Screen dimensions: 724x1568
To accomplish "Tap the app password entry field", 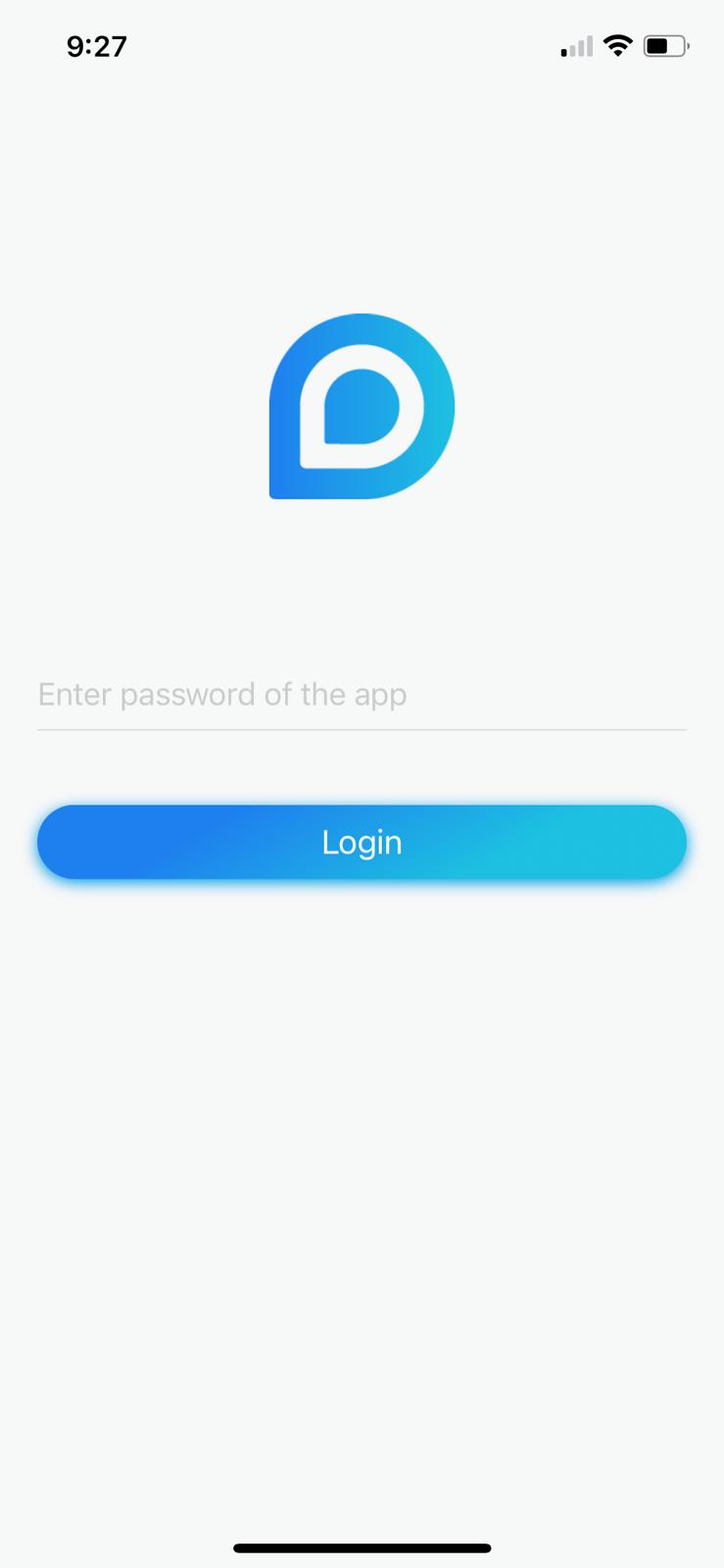I will 362,695.
